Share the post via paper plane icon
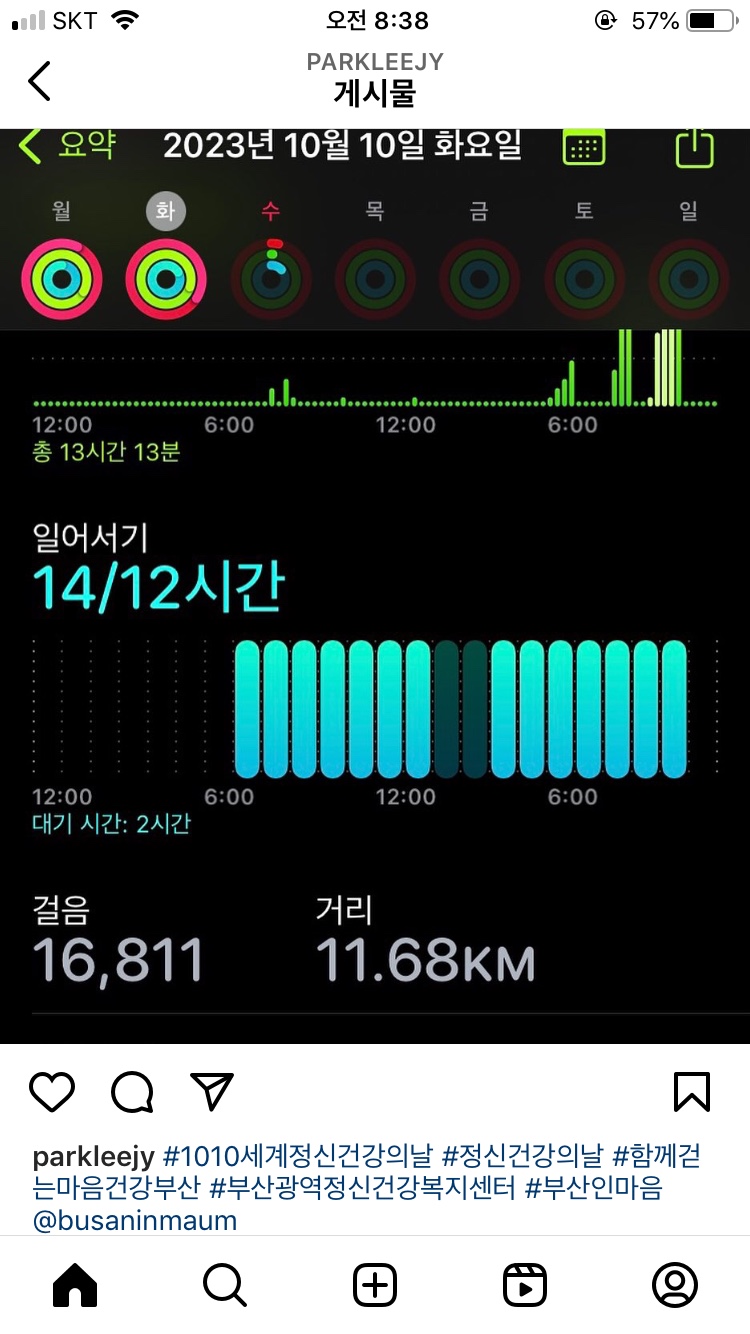750x1334 pixels. pos(212,1092)
